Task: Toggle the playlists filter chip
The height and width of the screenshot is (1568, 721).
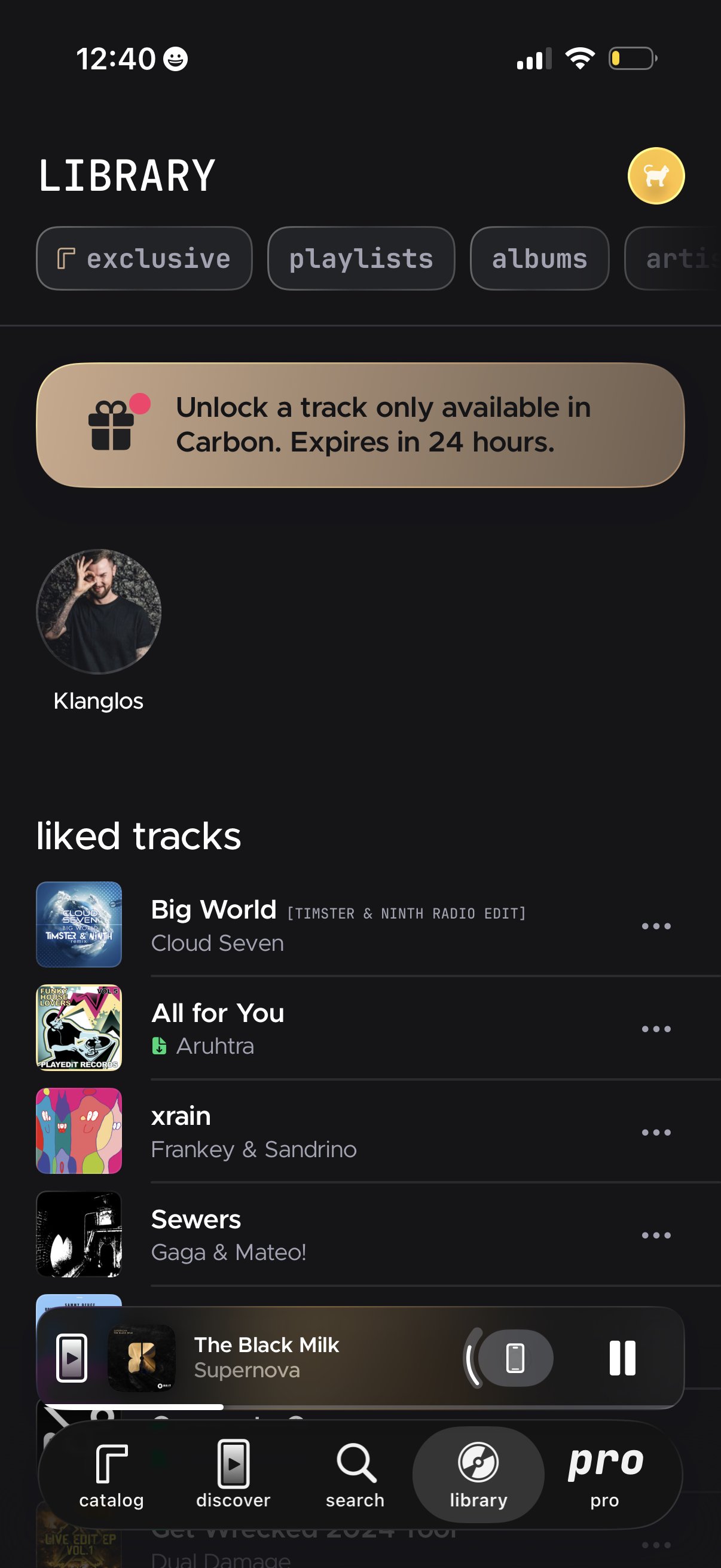Action: point(361,258)
